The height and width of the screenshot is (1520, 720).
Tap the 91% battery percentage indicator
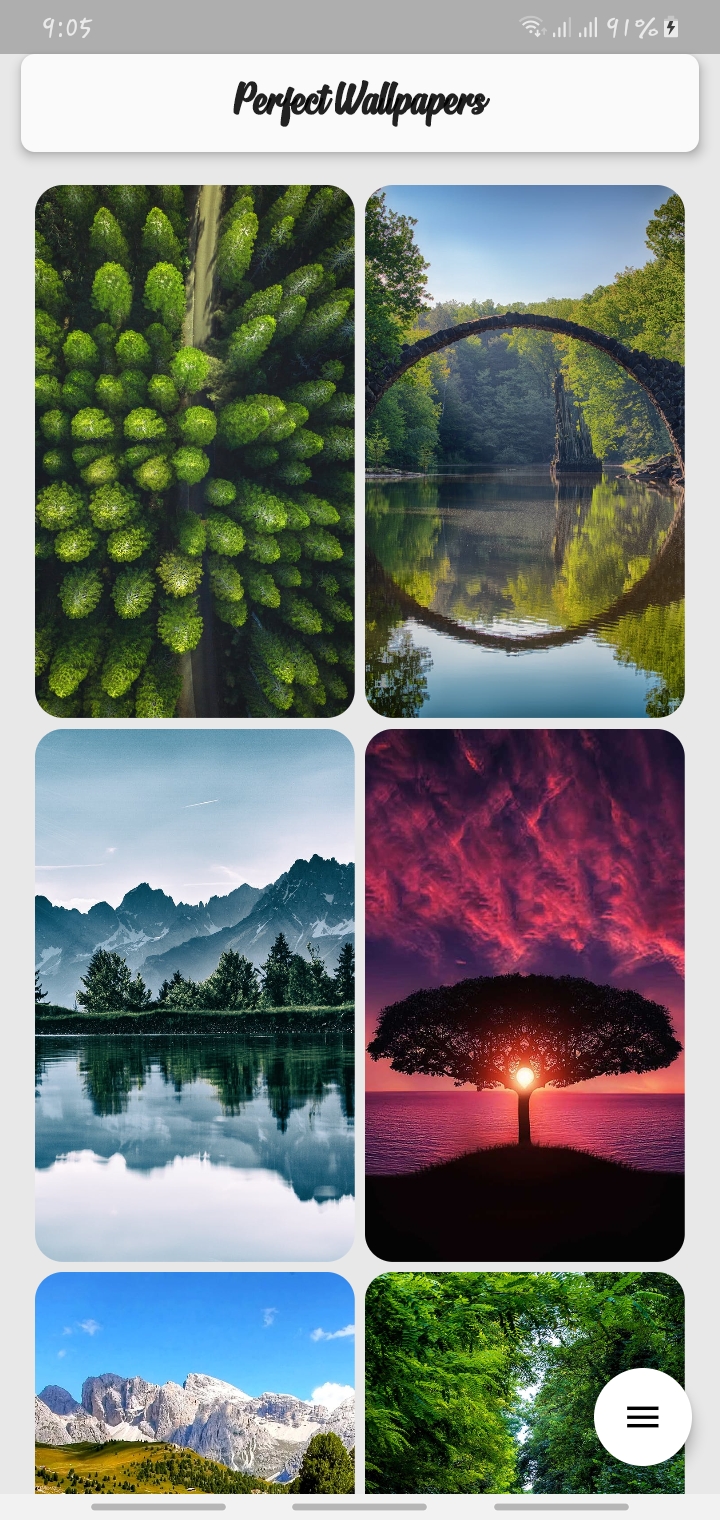click(x=632, y=27)
